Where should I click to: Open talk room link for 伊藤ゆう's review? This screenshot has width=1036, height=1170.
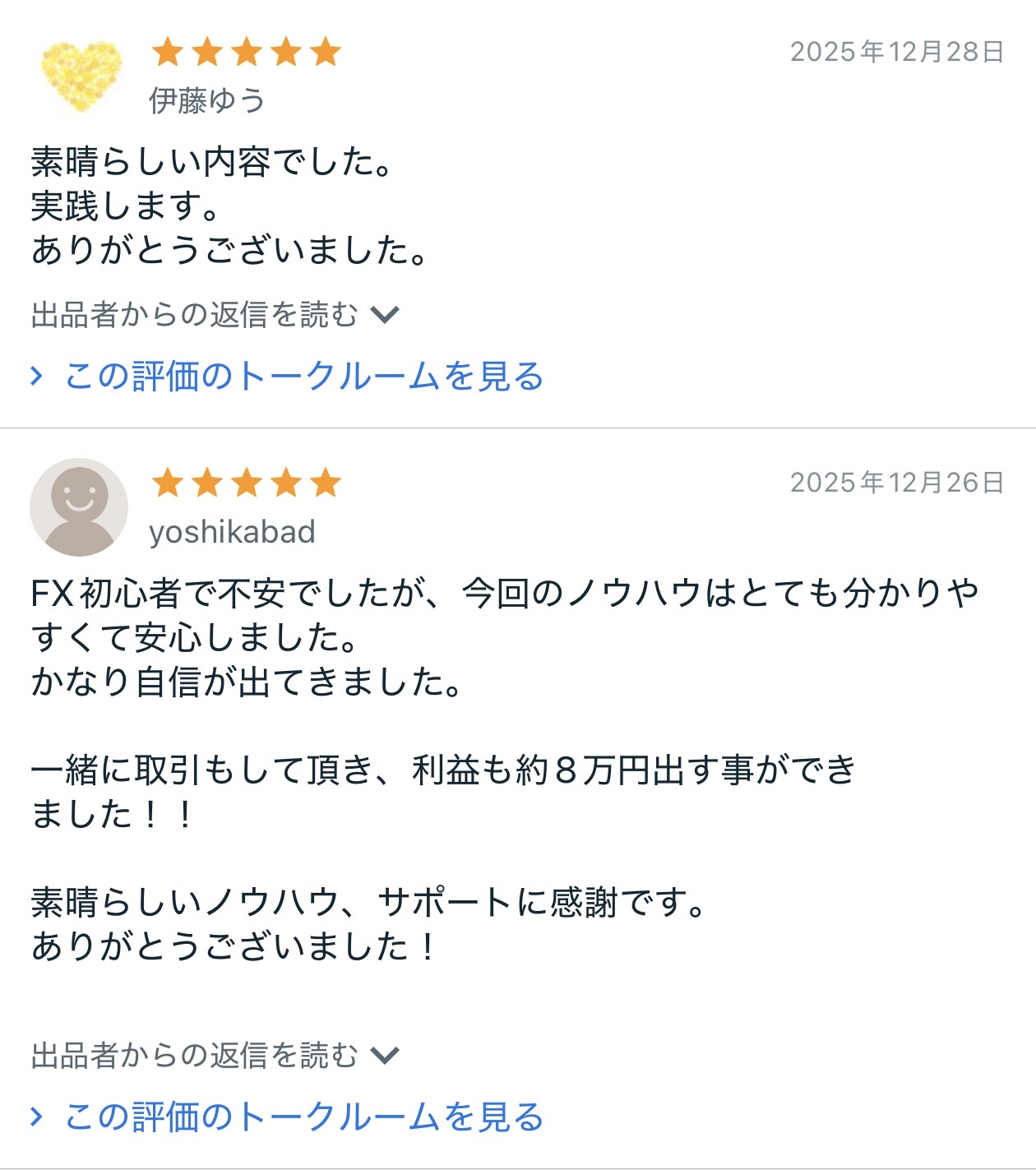pyautogui.click(x=303, y=377)
